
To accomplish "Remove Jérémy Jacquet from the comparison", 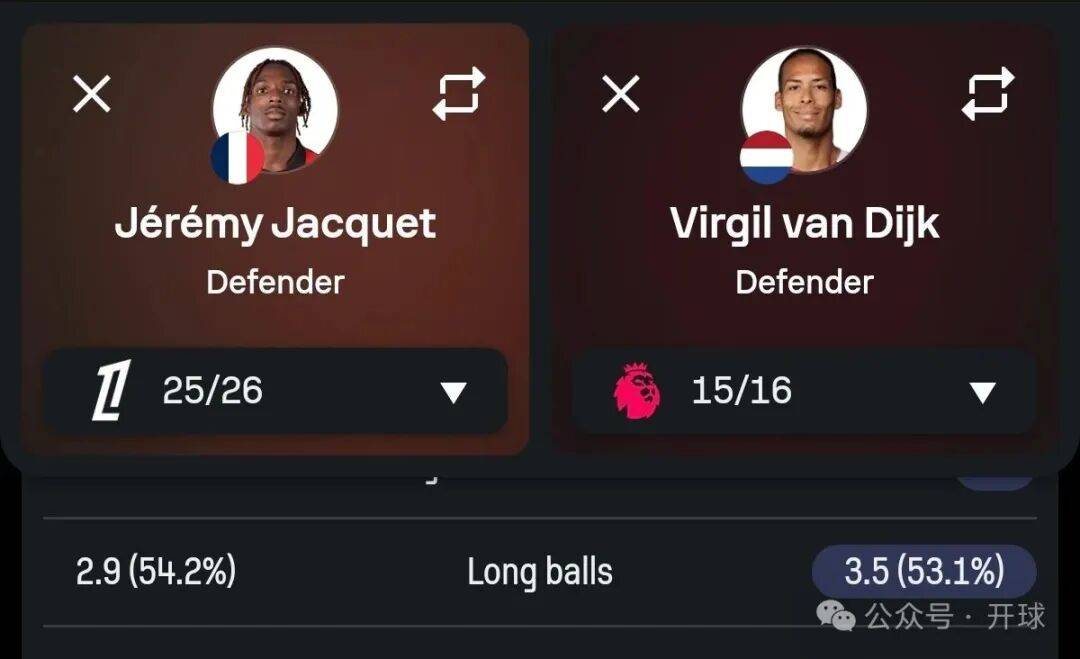I will coord(92,95).
